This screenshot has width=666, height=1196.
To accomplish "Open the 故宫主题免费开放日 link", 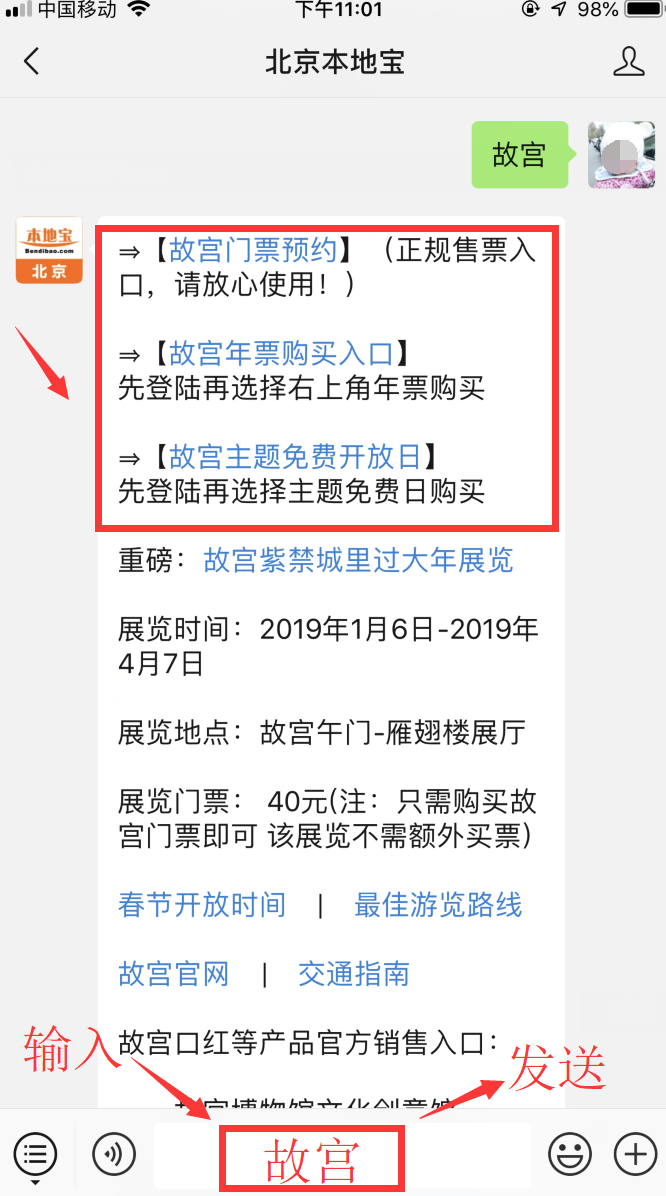I will (x=296, y=457).
